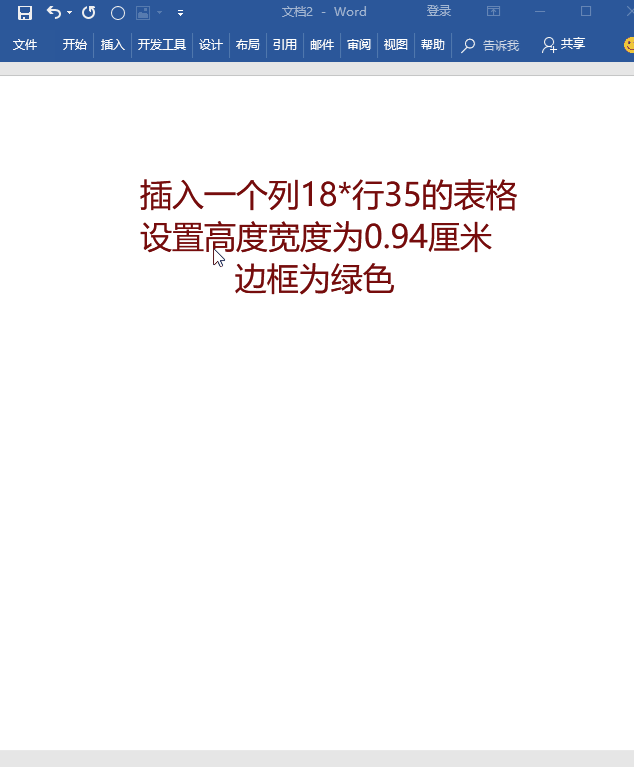Open the 帮助 tab
The height and width of the screenshot is (767, 634).
tap(433, 45)
